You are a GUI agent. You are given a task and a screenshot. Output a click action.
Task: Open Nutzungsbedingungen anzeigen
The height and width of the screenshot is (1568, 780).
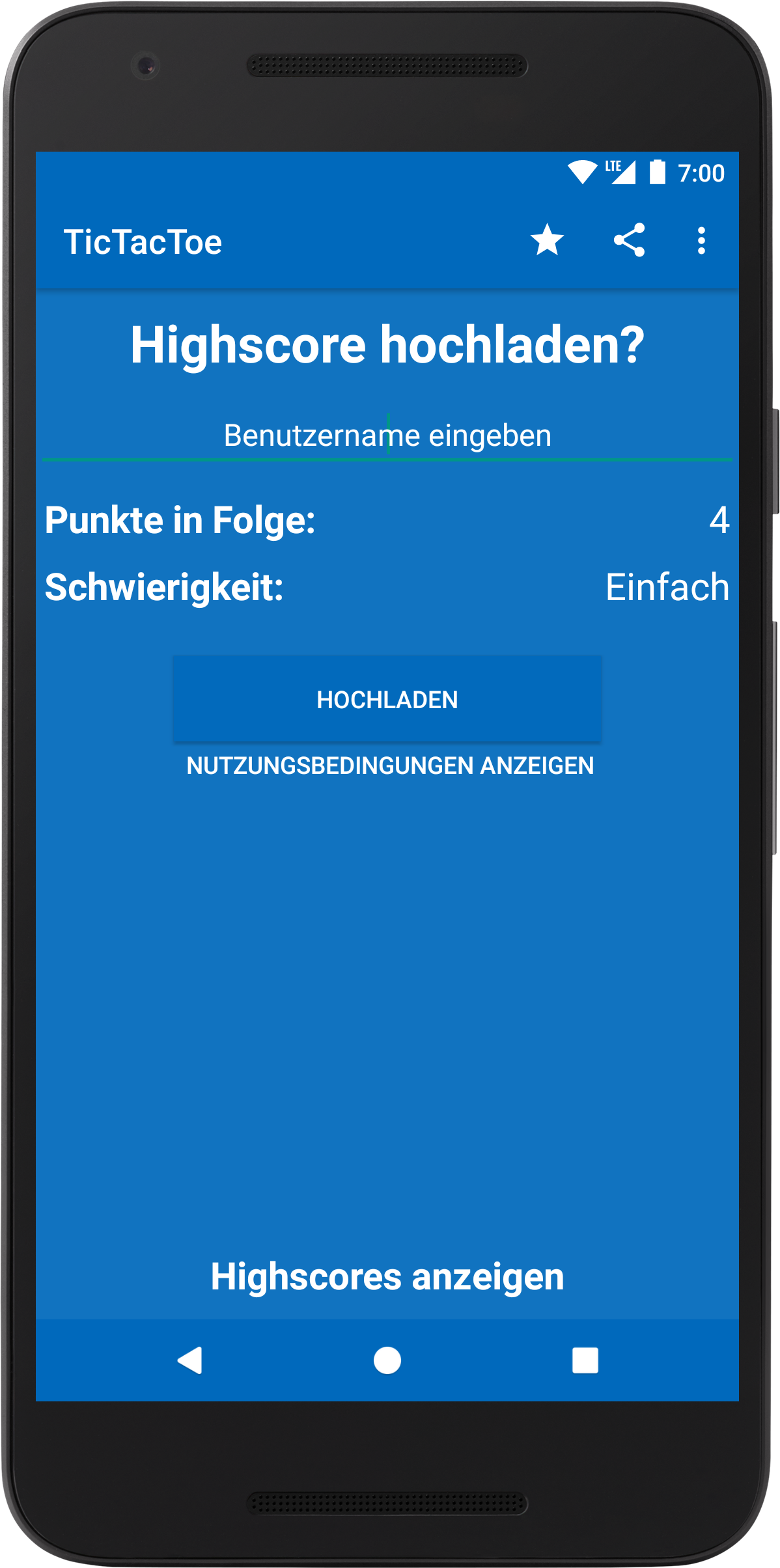coord(390,765)
